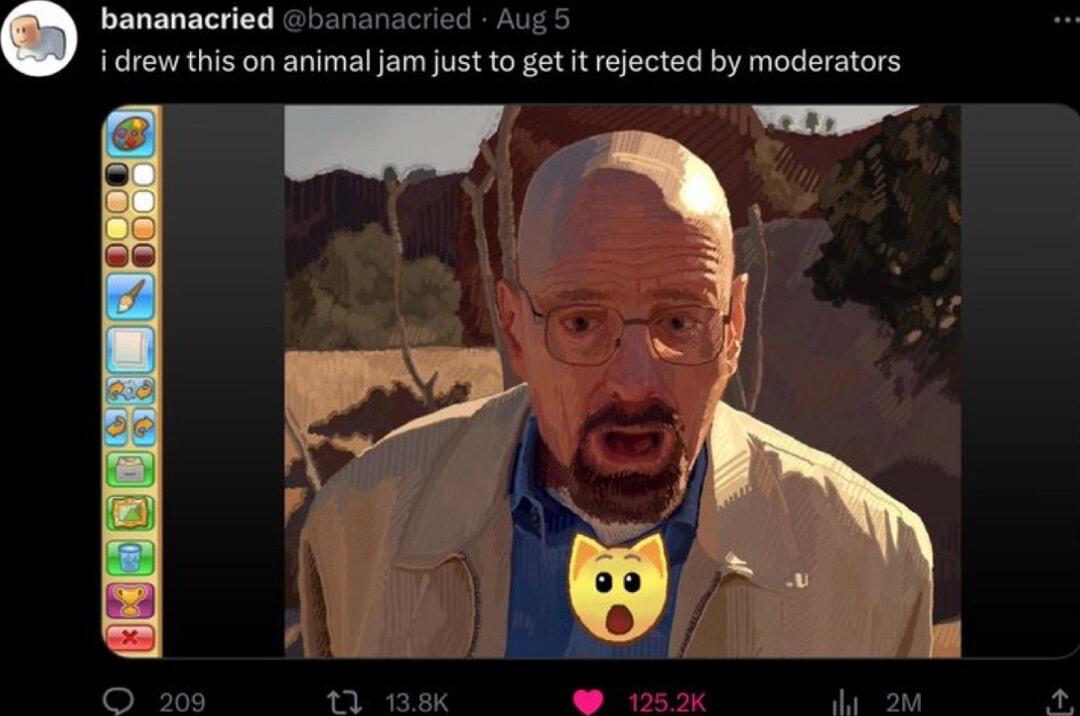1080x716 pixels.
Task: Tap the like heart on the tweet
Action: (x=589, y=702)
